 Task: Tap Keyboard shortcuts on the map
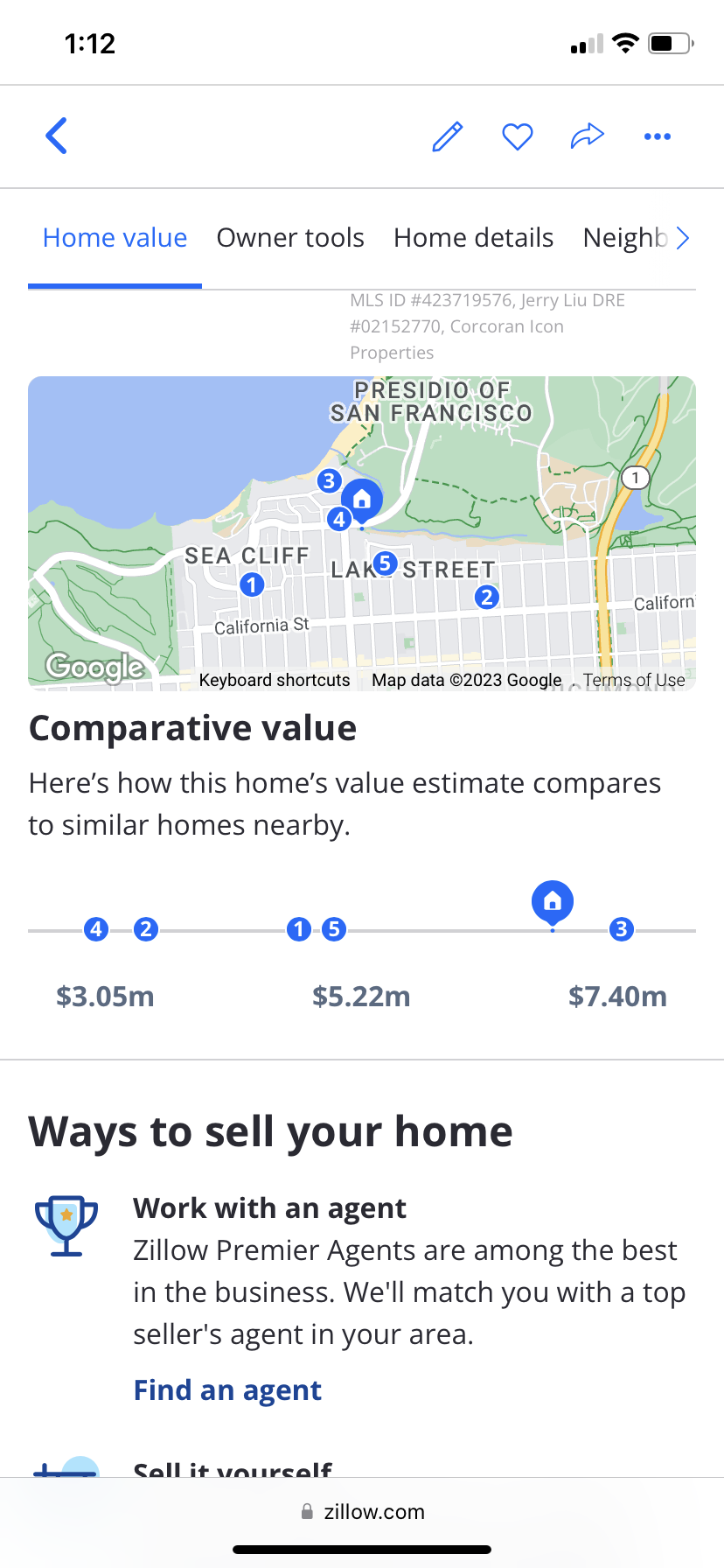pos(275,680)
